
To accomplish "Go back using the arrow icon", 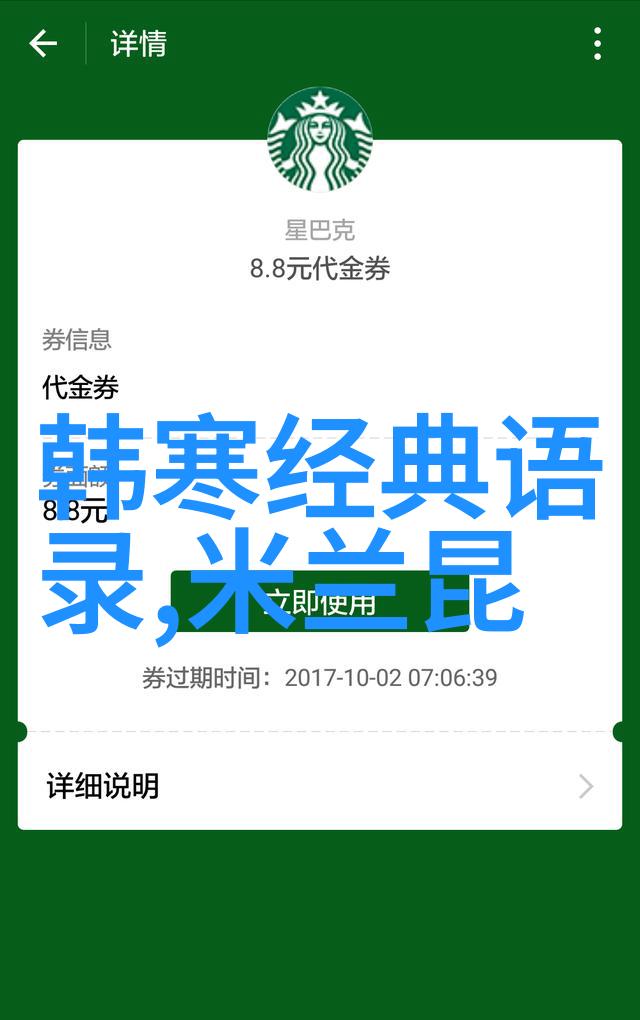I will pyautogui.click(x=43, y=44).
